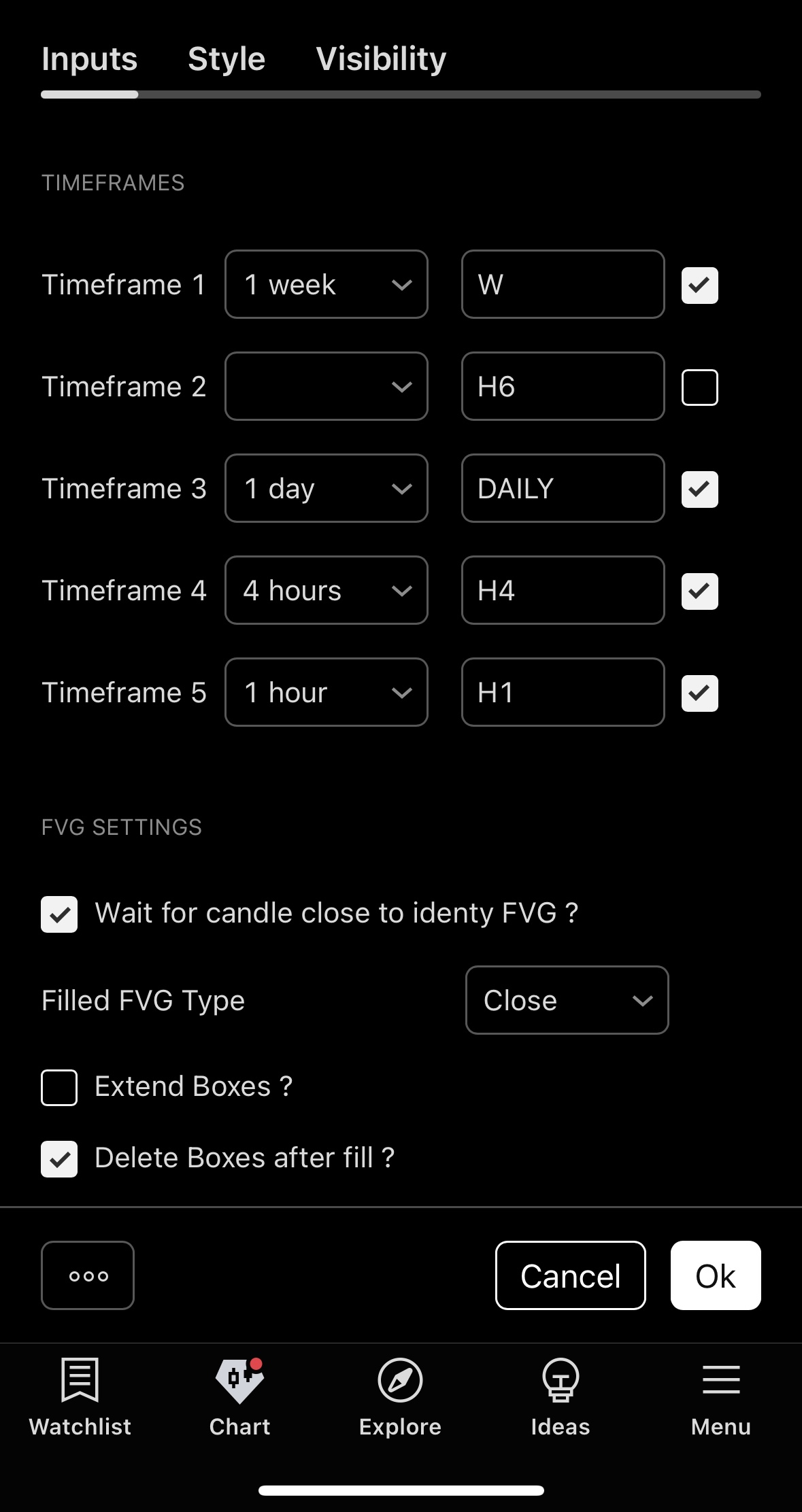Confirm settings with the Ok button

715,1275
